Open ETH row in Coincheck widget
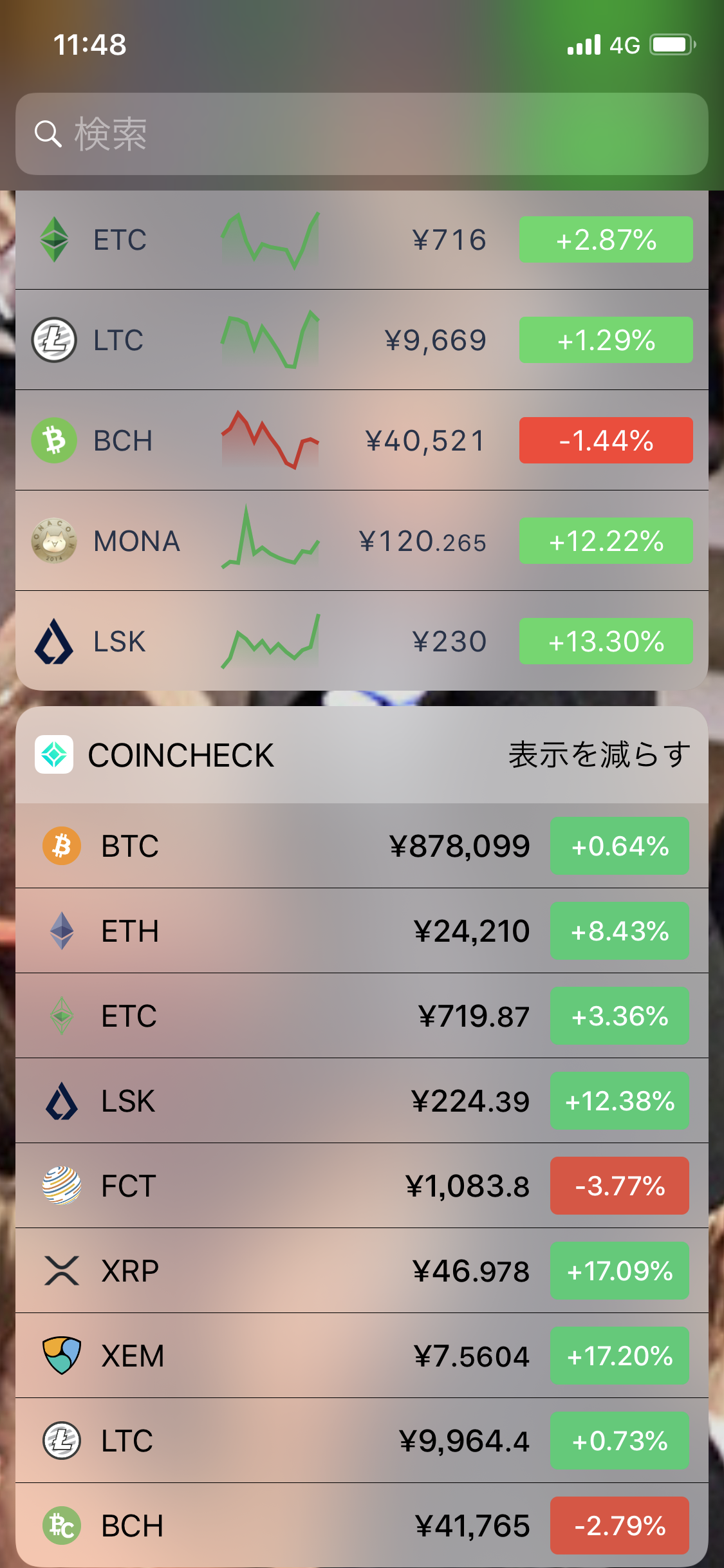Image resolution: width=724 pixels, height=1568 pixels. coord(362,931)
